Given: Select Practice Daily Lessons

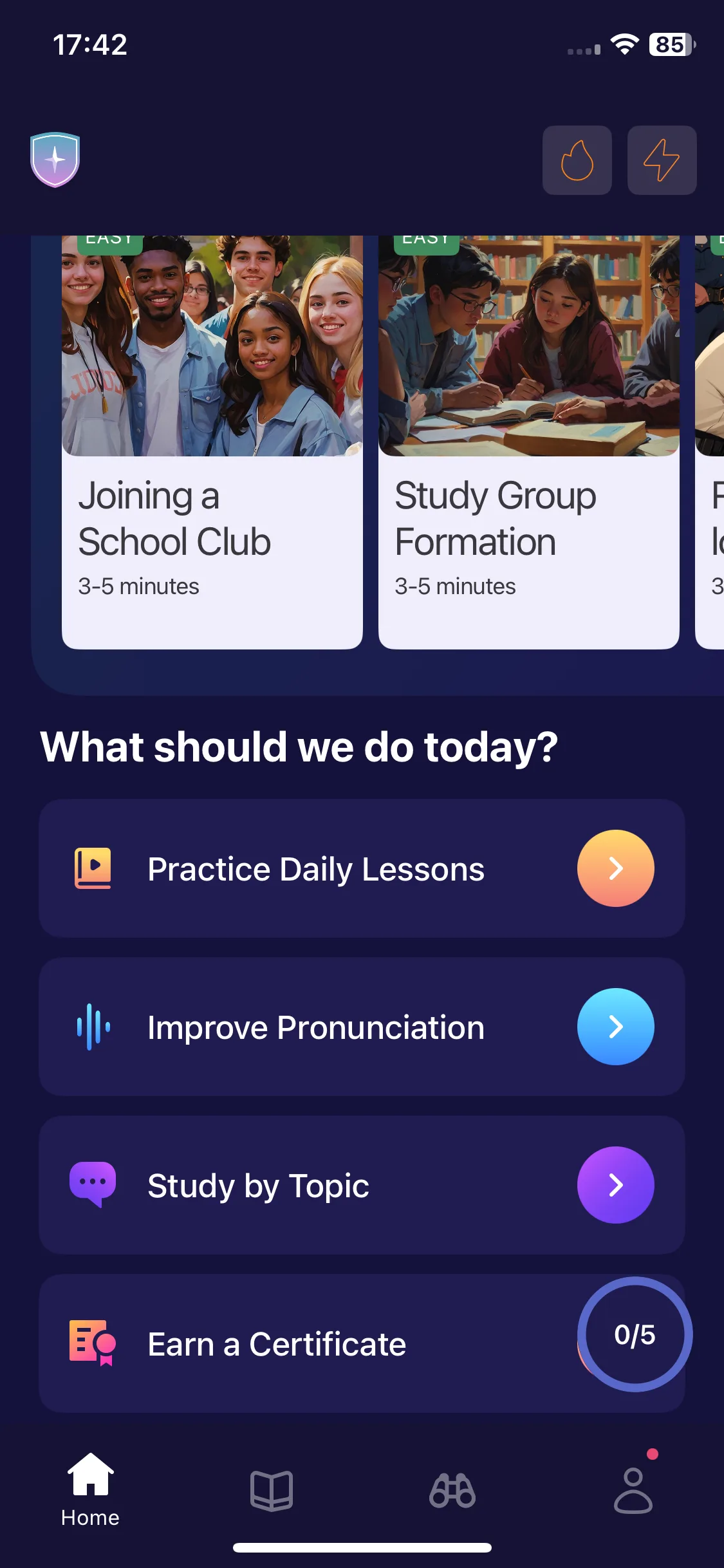Looking at the screenshot, I should [362, 868].
